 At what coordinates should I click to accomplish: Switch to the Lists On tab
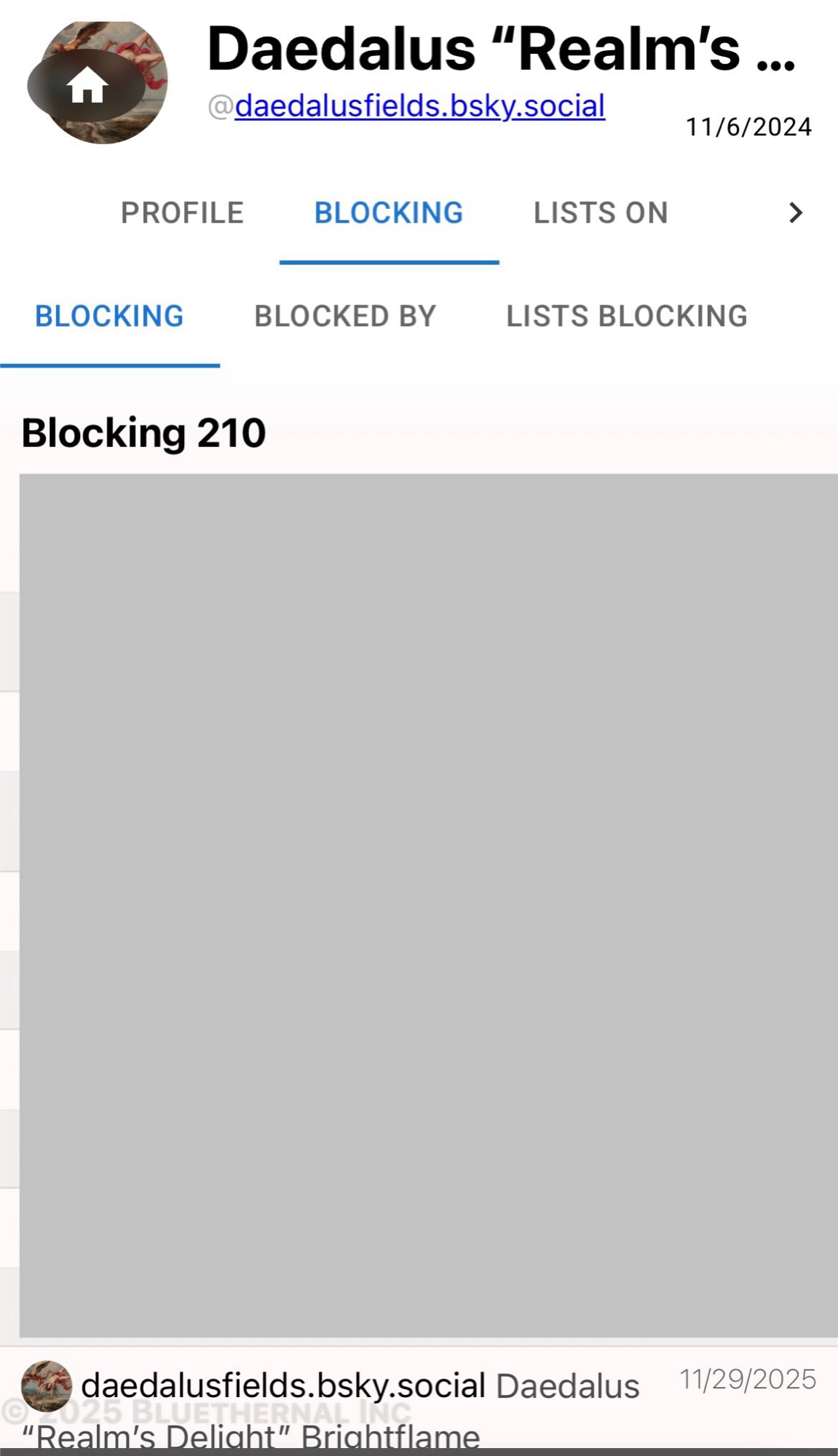coord(601,213)
